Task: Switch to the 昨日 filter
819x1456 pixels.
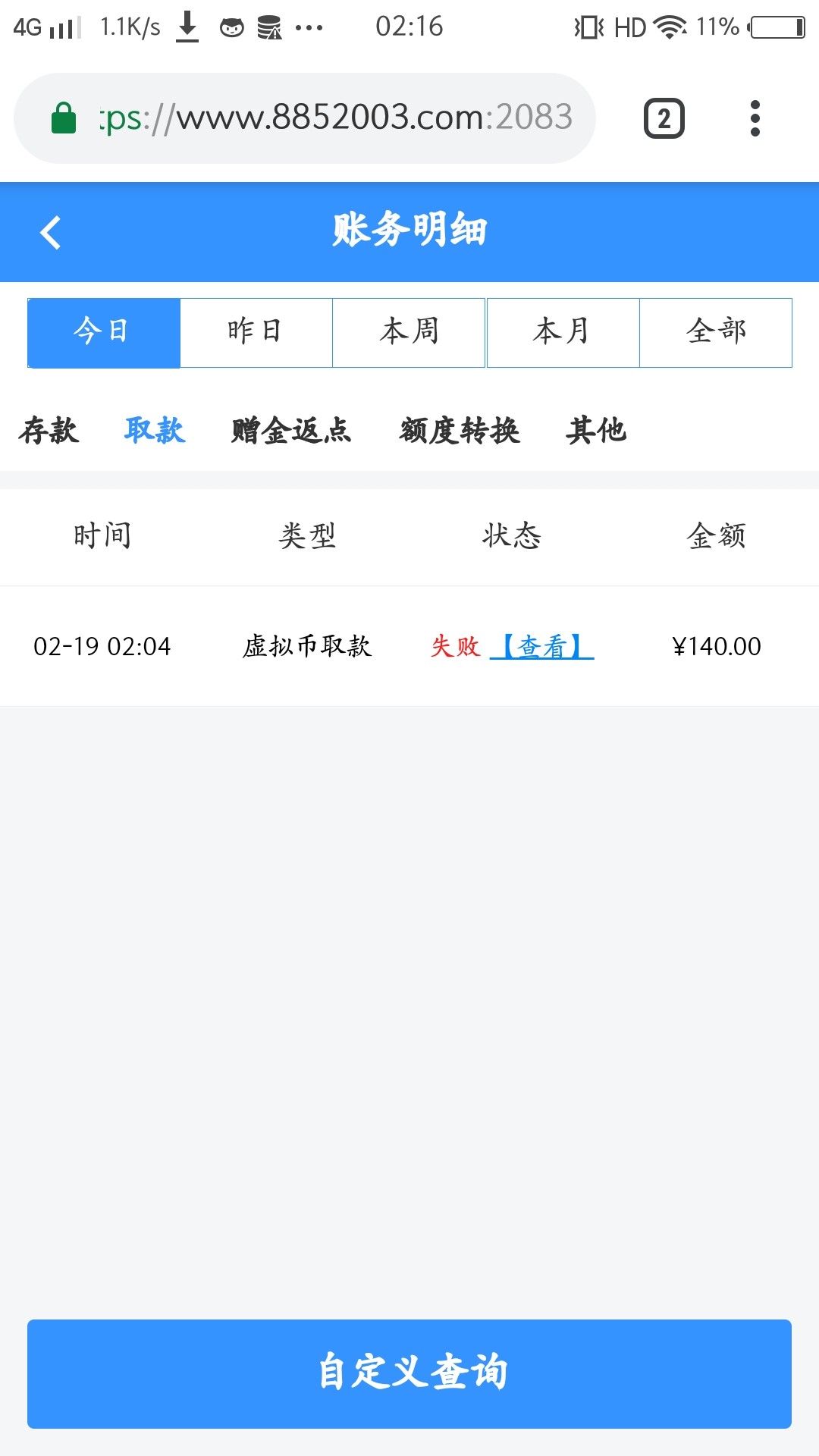Action: [256, 333]
